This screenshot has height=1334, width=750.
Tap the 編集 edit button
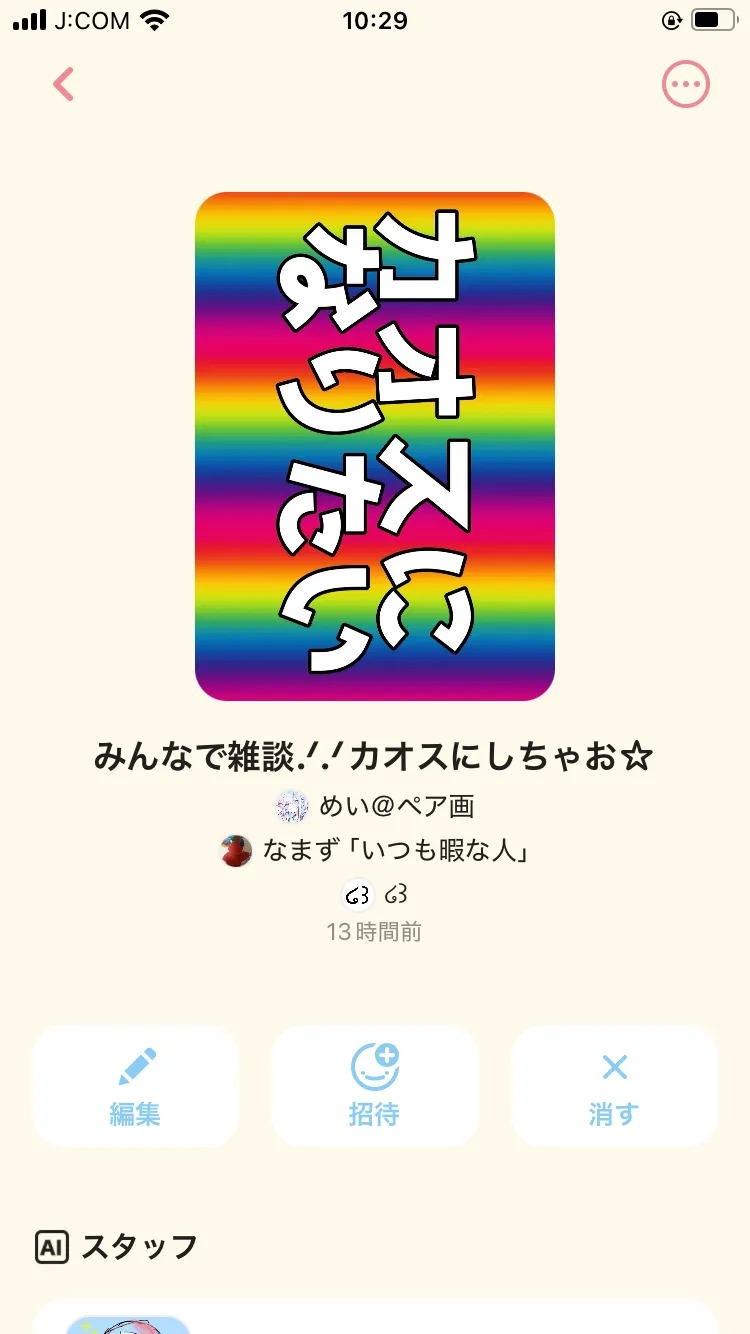(135, 1086)
